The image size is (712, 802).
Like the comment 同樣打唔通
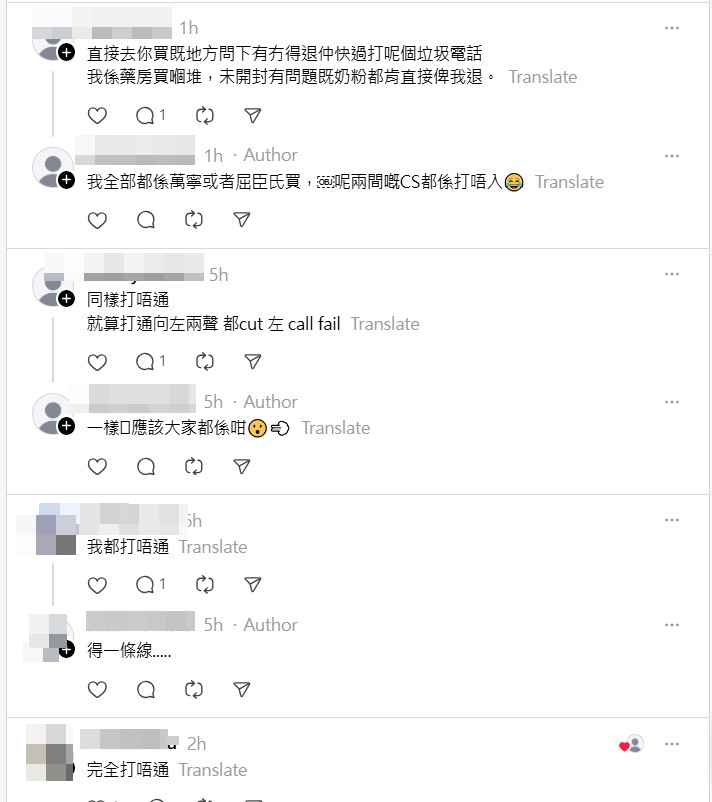[x=97, y=362]
